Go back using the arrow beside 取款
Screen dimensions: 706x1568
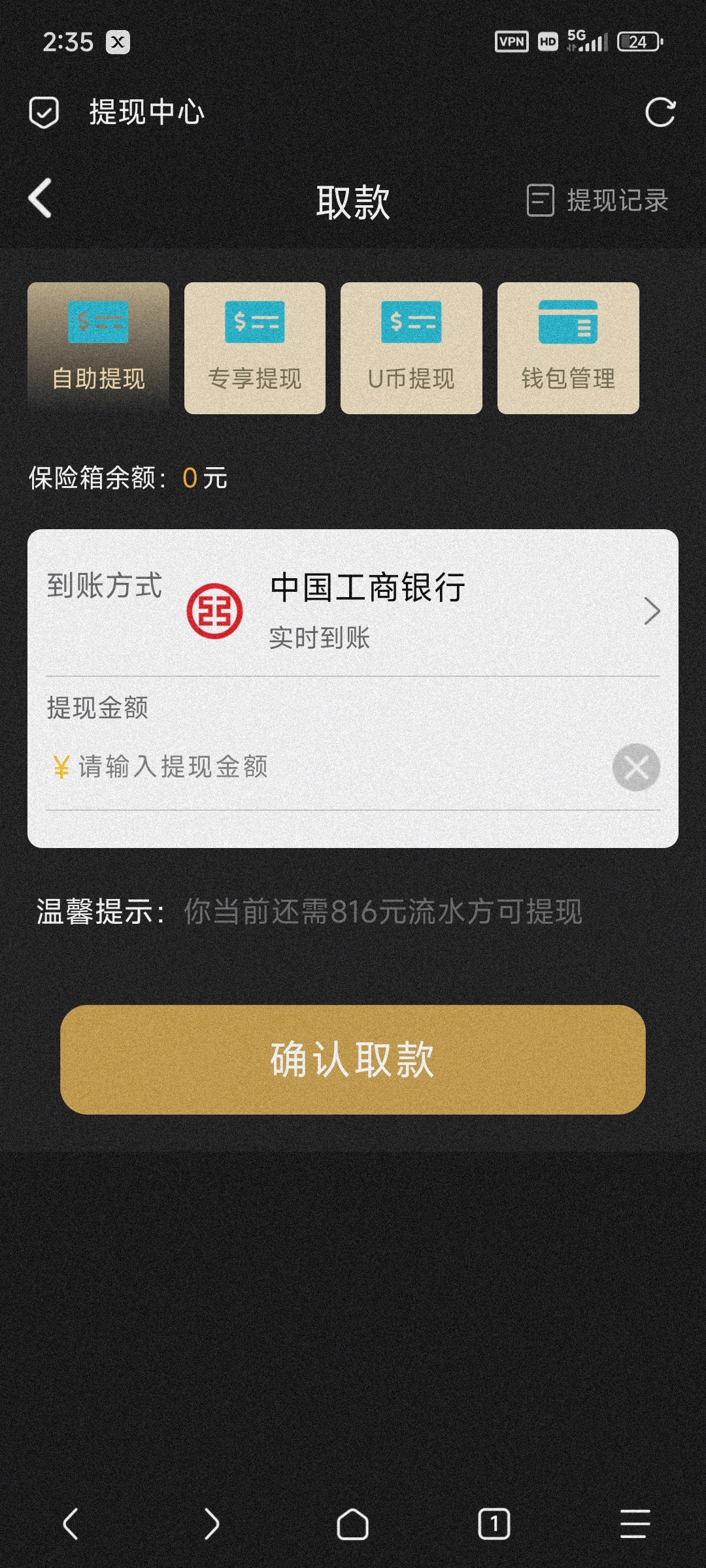point(41,198)
